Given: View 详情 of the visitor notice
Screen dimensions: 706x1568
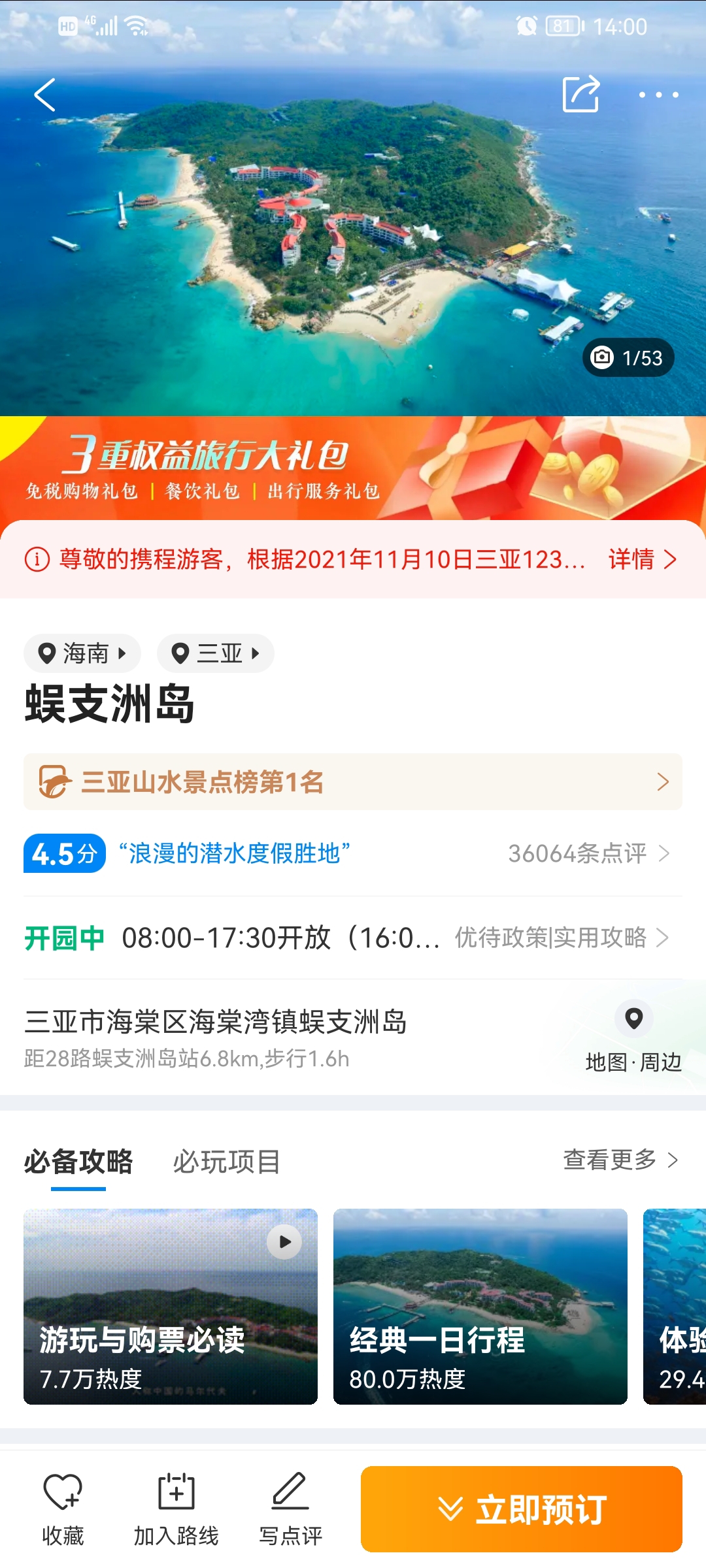Looking at the screenshot, I should click(642, 559).
